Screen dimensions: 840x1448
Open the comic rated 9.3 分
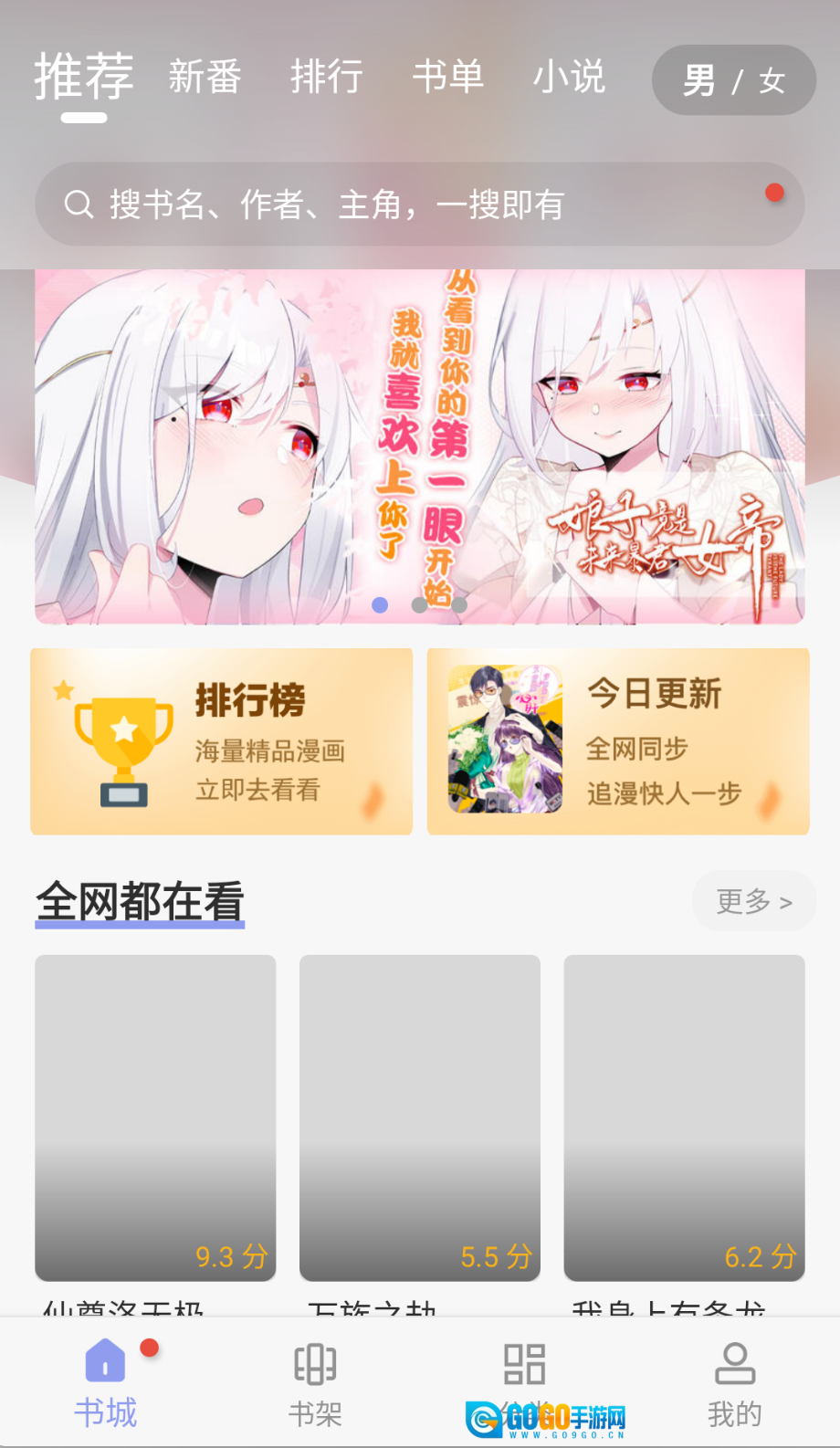tap(155, 1117)
